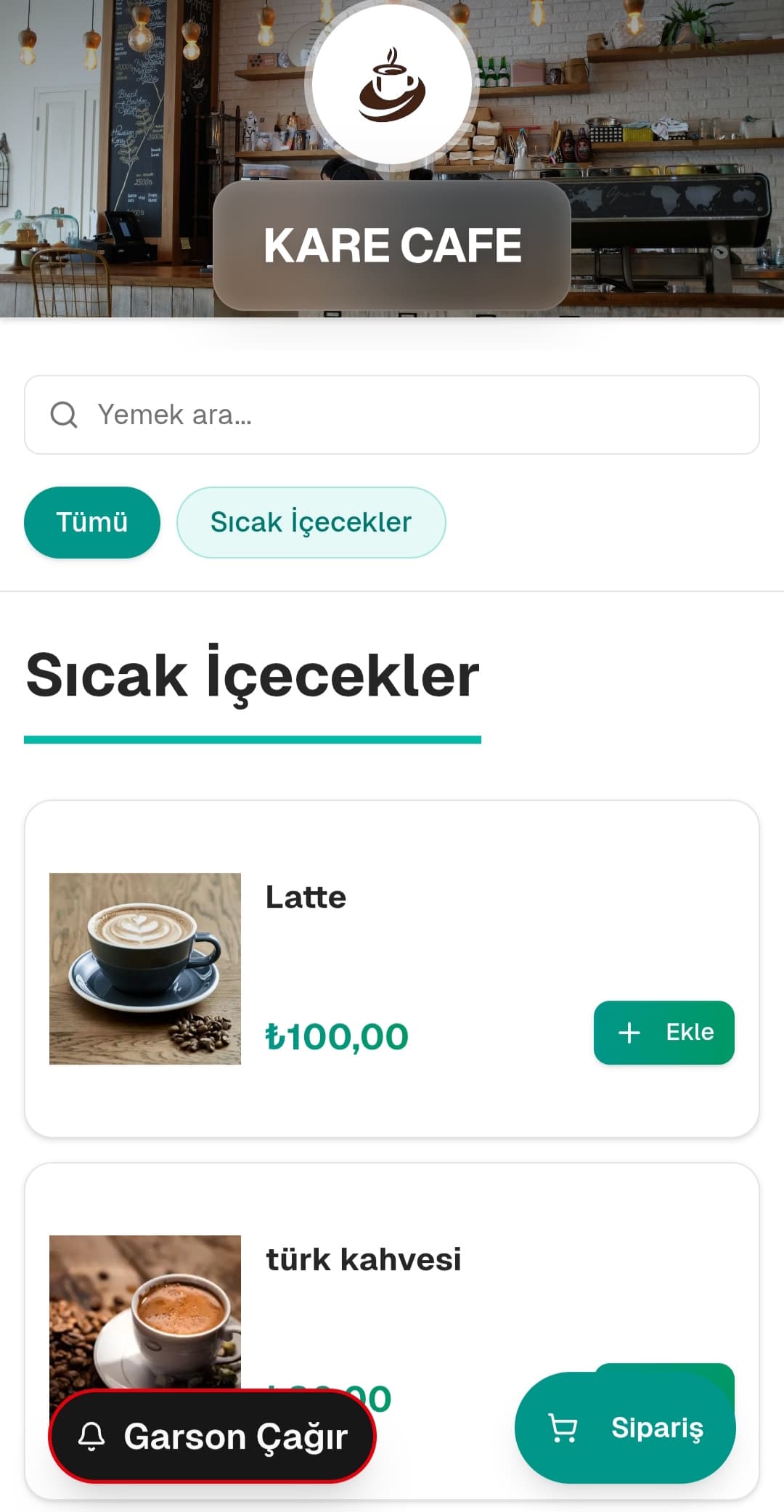Screen dimensions: 784x1512
Task: Tap the KARE CAFE title banner
Action: click(x=392, y=244)
